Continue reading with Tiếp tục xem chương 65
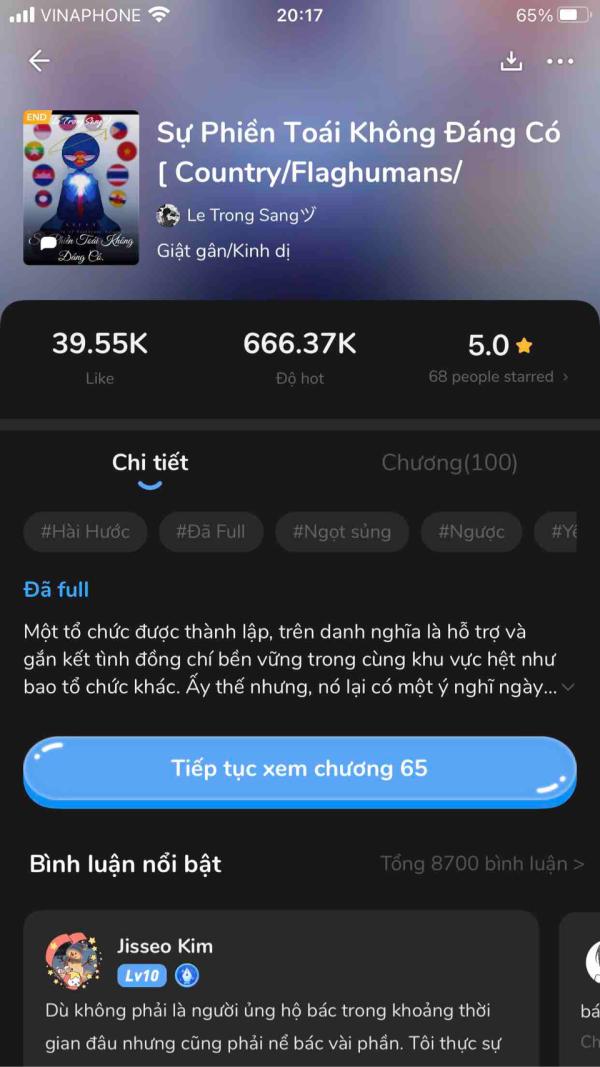The image size is (600, 1067). [300, 769]
